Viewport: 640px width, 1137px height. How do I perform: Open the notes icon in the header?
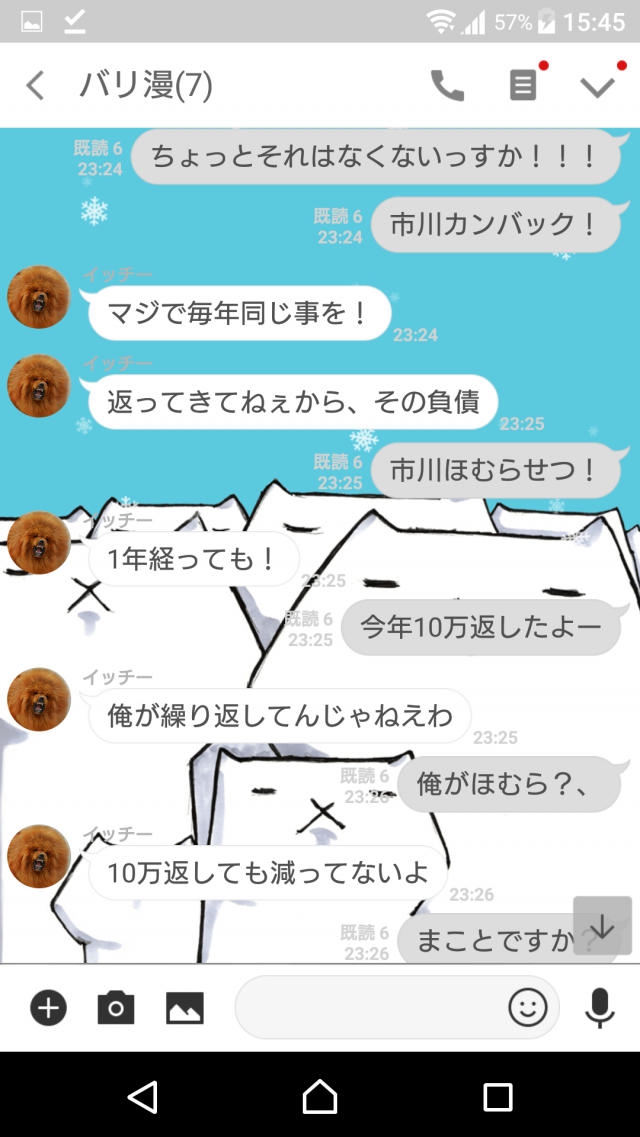tap(522, 86)
